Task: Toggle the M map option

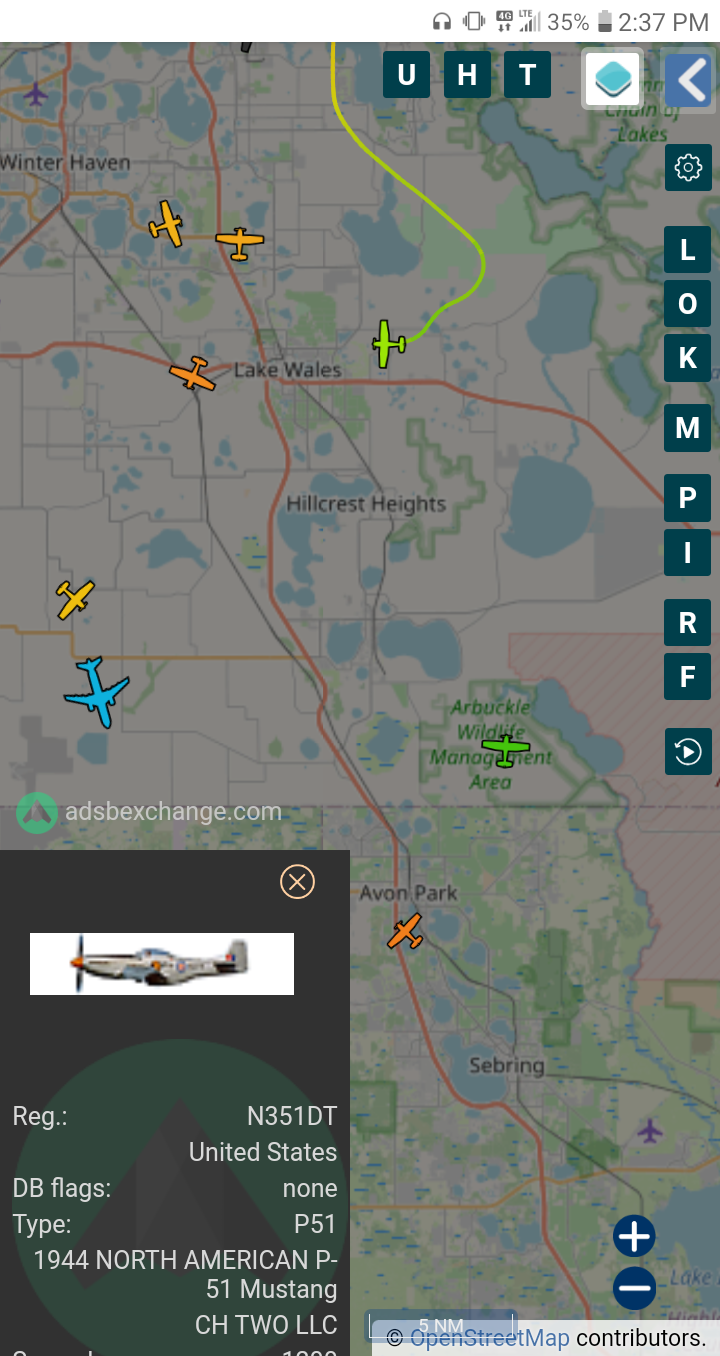Action: 688,428
